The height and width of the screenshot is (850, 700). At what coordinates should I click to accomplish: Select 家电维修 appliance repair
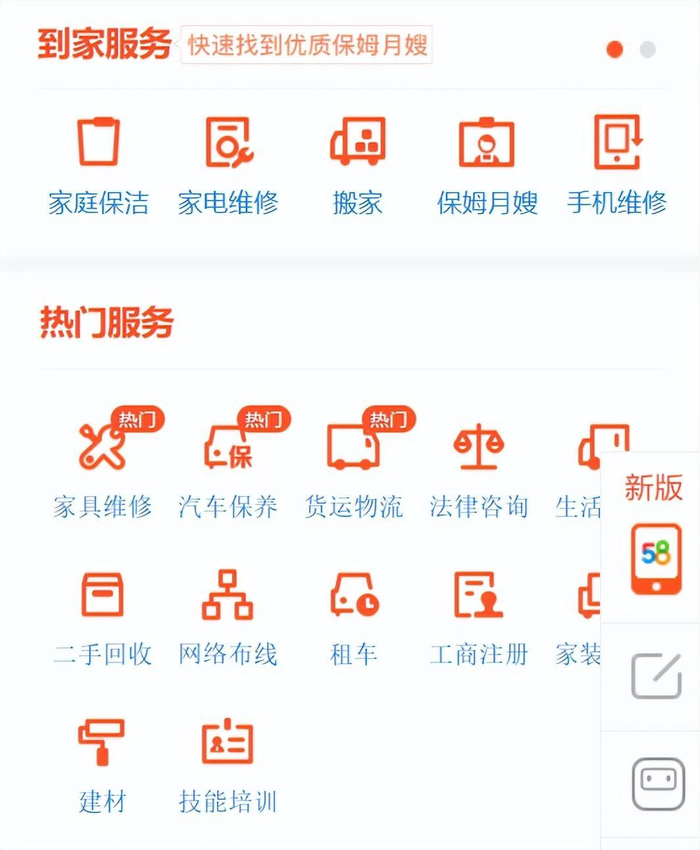[x=228, y=165]
